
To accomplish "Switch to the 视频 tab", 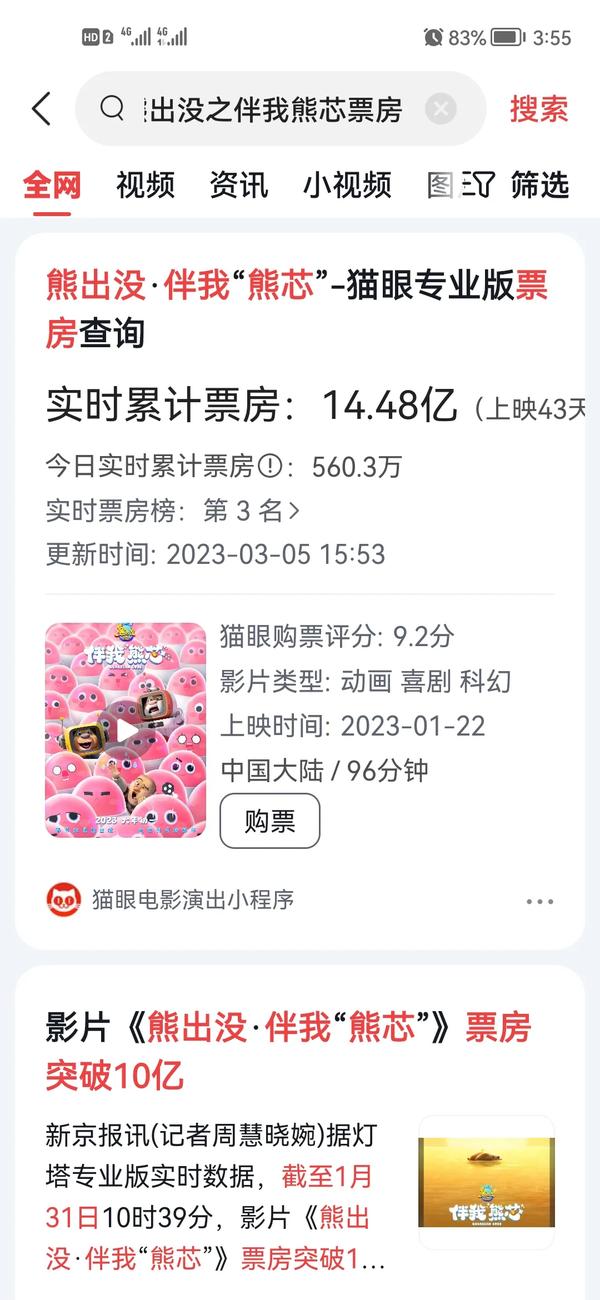I will click(x=145, y=185).
